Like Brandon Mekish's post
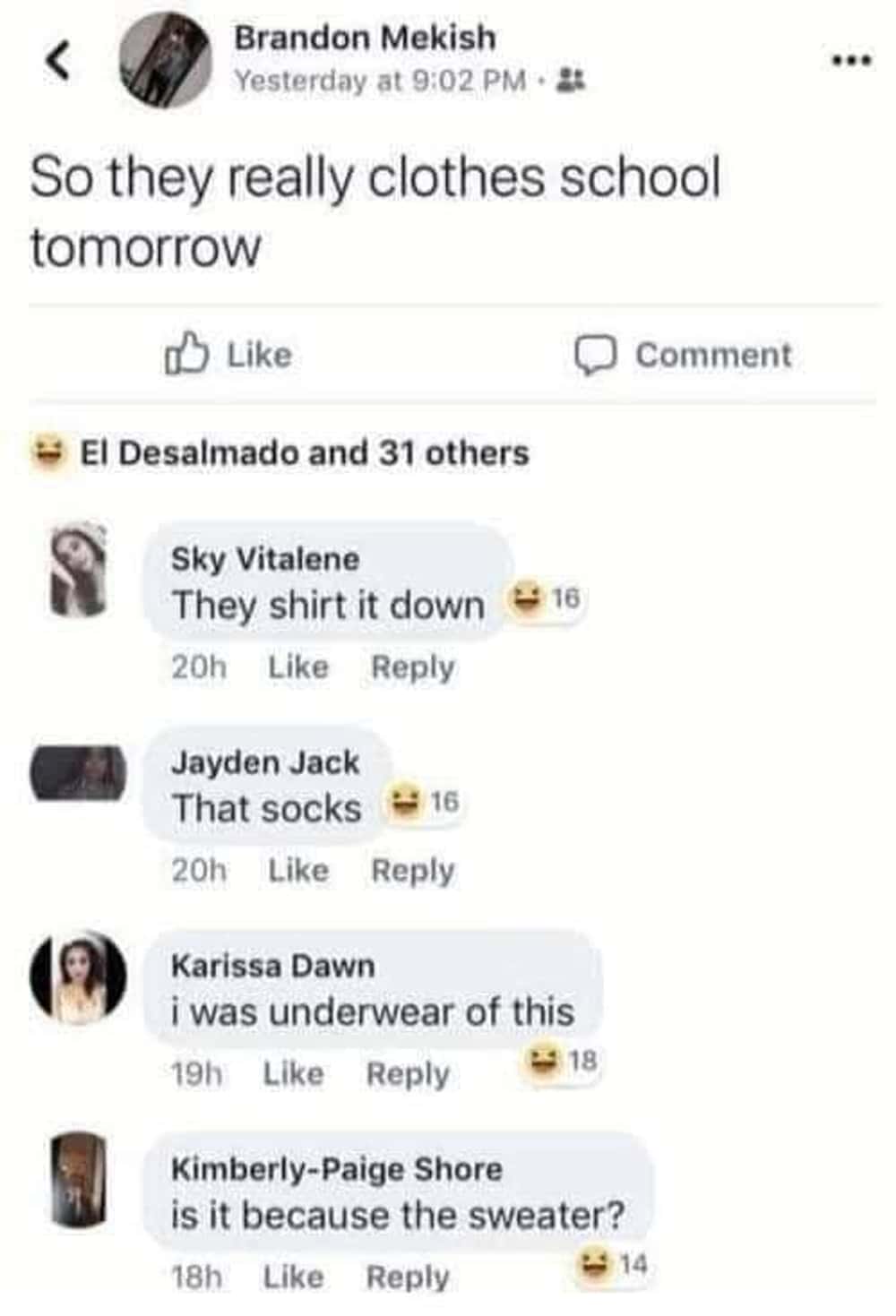 click(x=229, y=355)
